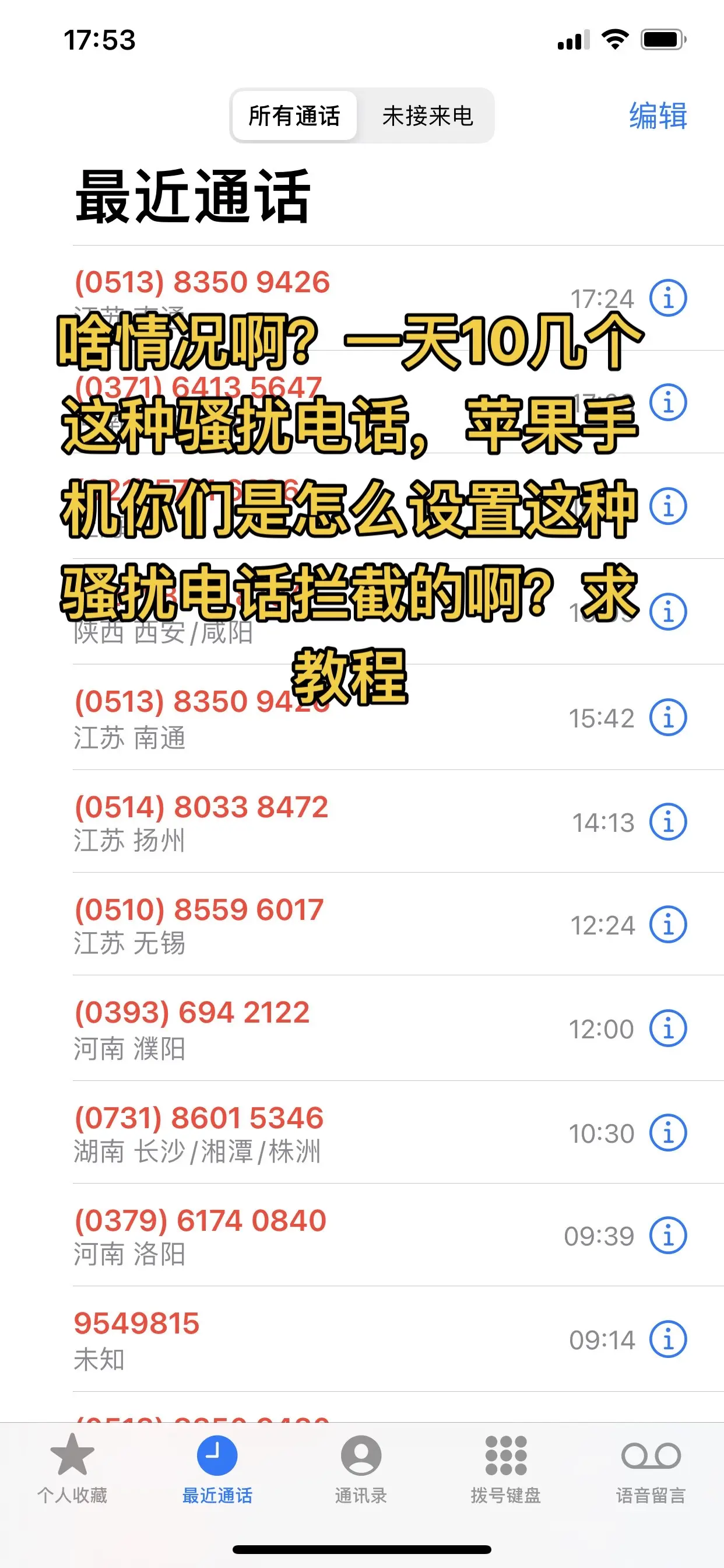Show info for the 09:14 call

pyautogui.click(x=668, y=1339)
